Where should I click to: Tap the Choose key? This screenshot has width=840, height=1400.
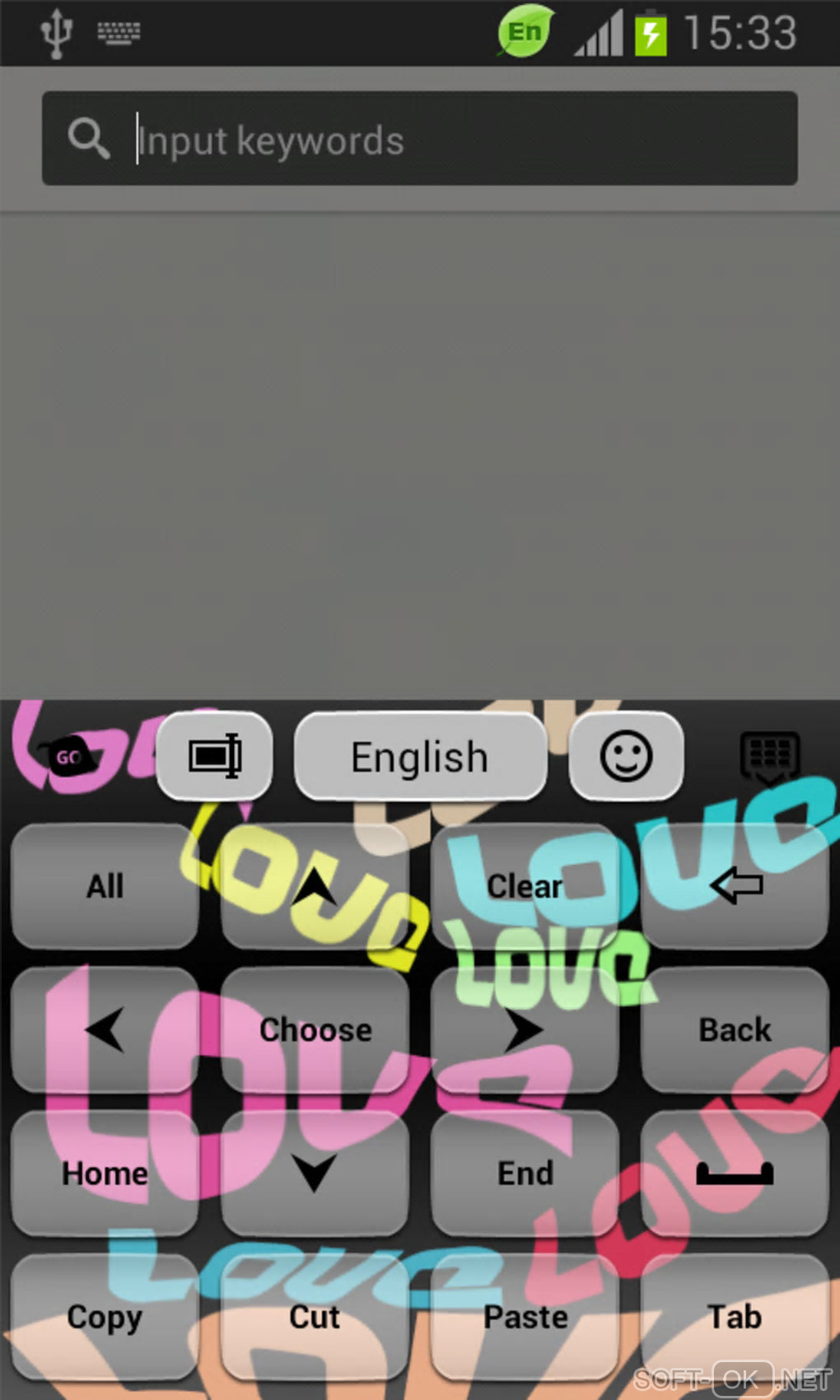tap(315, 1029)
